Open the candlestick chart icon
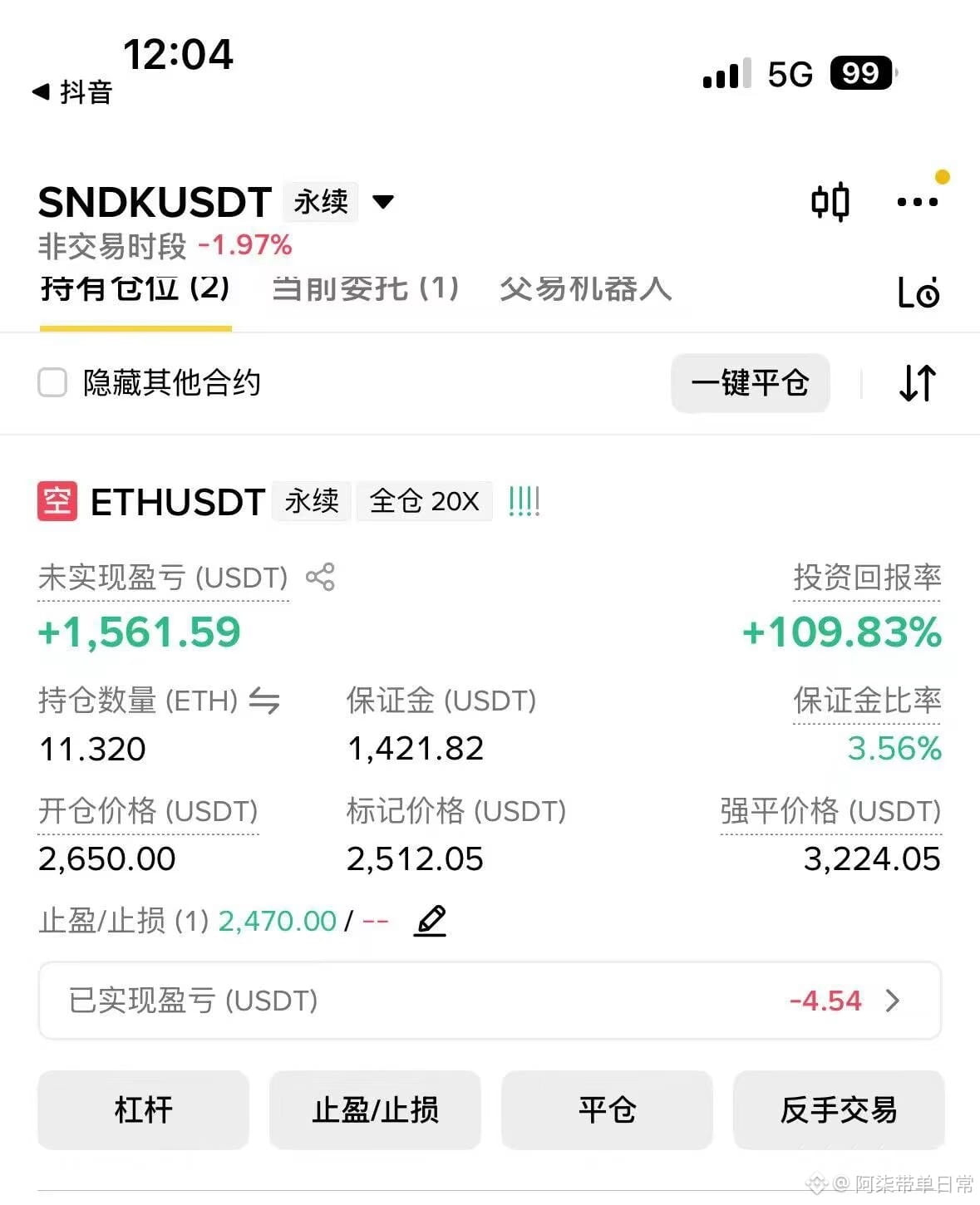The width and height of the screenshot is (980, 1205). click(x=830, y=202)
